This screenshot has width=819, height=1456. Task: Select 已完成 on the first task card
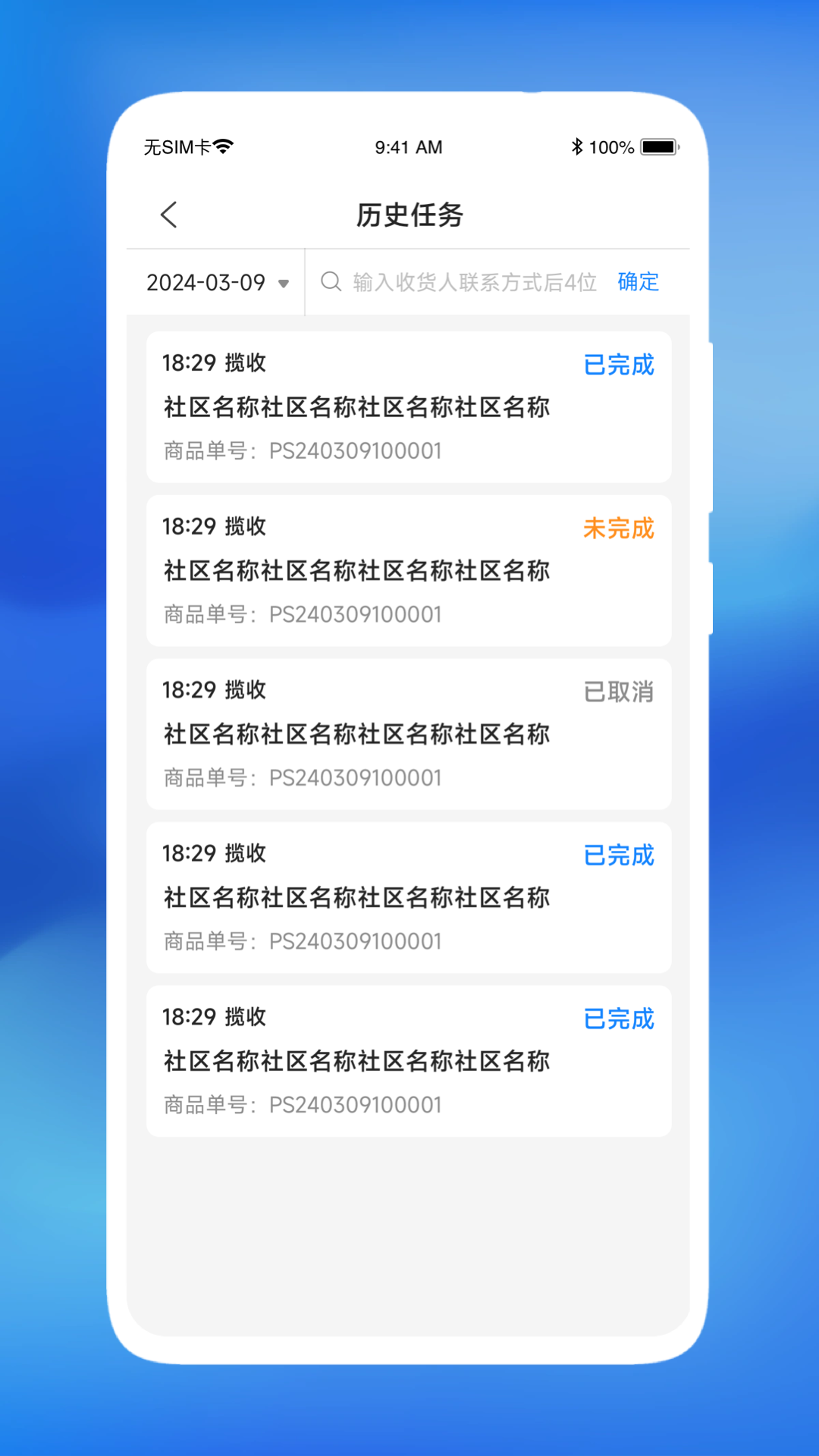[x=619, y=366]
